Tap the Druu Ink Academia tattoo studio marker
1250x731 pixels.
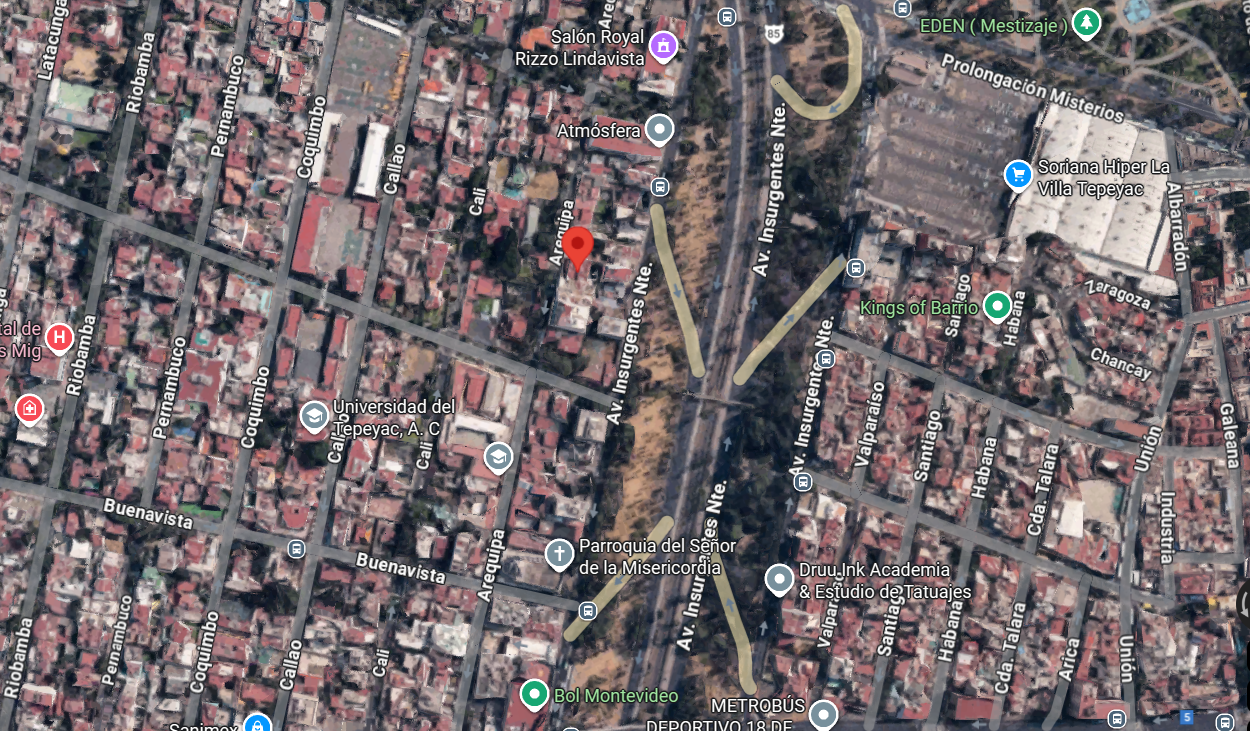(779, 579)
